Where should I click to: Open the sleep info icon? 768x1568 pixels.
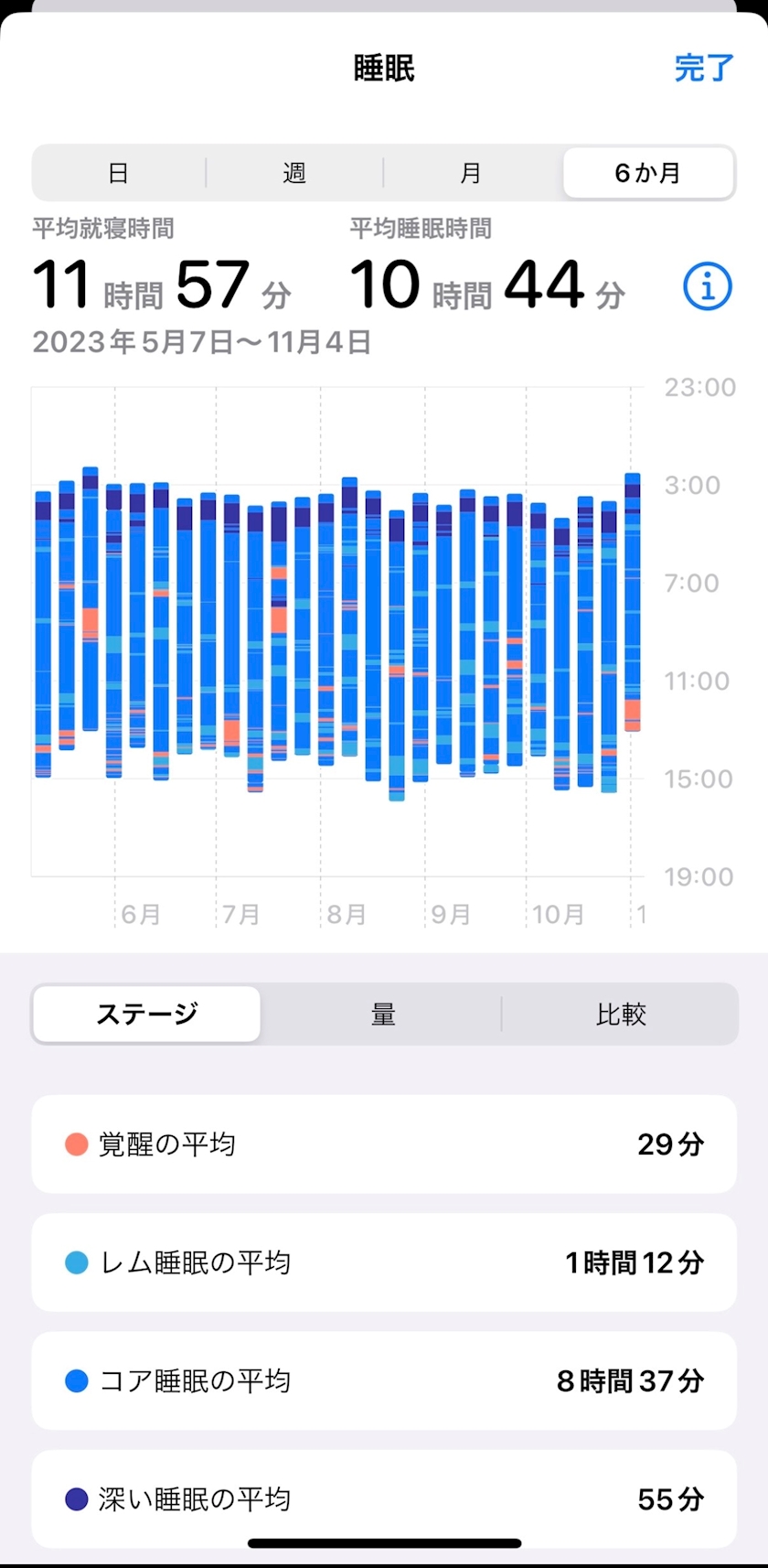pos(708,286)
